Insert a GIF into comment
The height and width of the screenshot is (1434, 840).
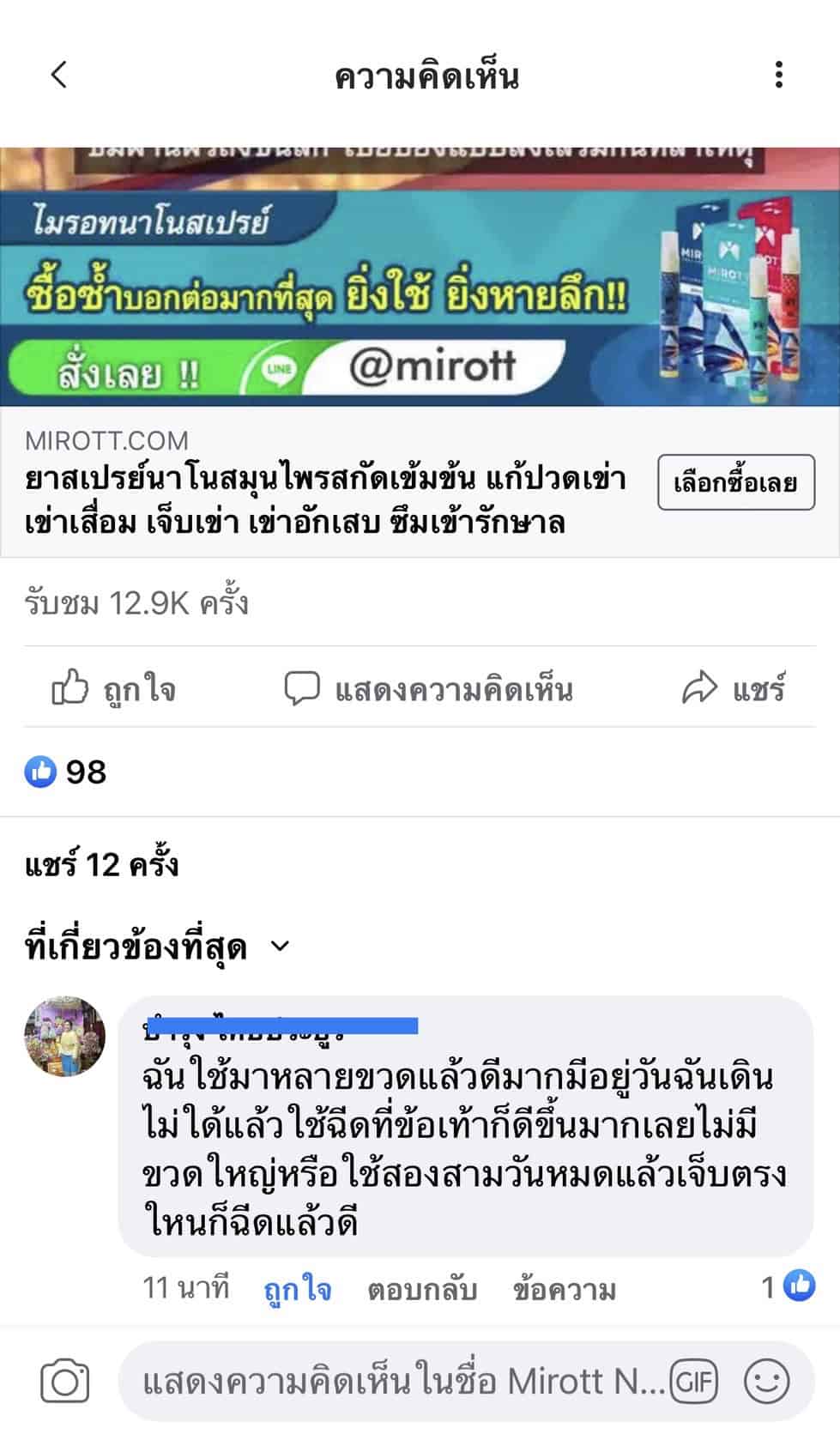tap(693, 1382)
